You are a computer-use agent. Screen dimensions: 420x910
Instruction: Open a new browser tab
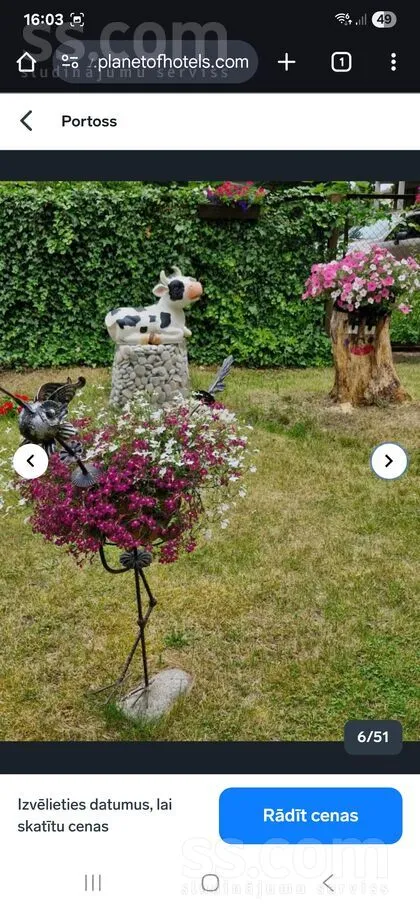(x=287, y=62)
